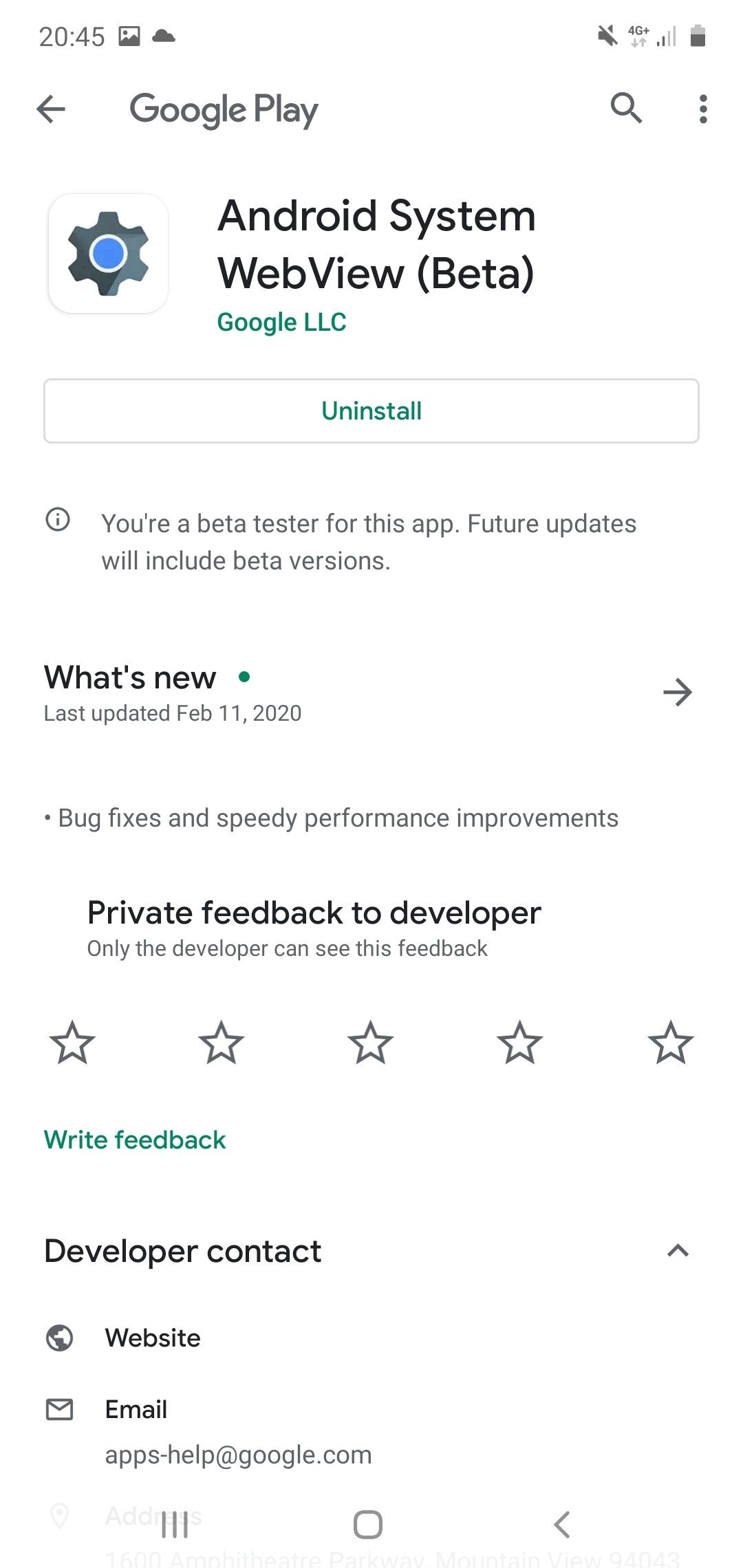This screenshot has height=1568, width=743.
Task: Open the three-dot overflow menu
Action: point(702,109)
